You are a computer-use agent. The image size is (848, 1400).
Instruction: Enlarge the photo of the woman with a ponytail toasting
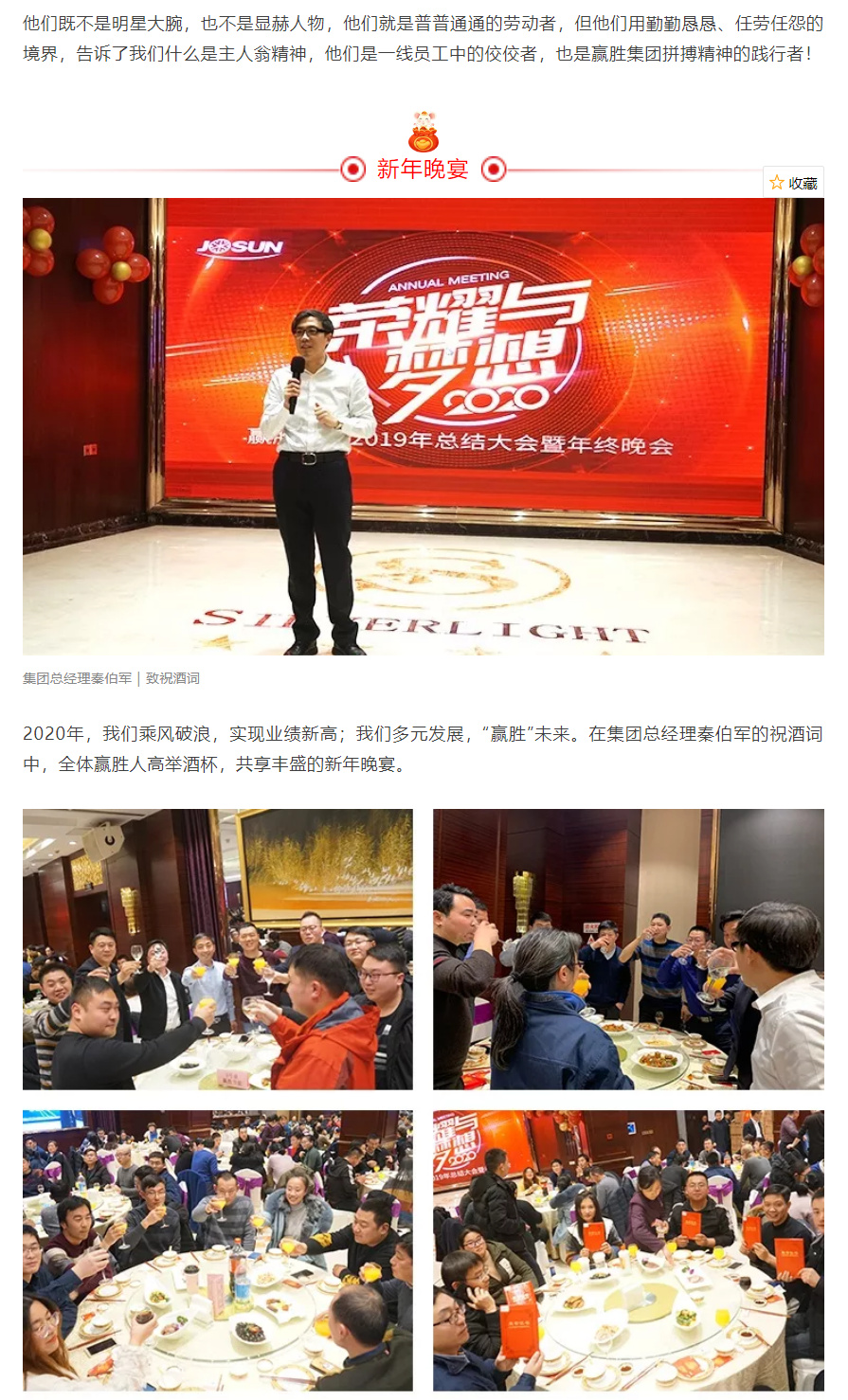coord(628,948)
